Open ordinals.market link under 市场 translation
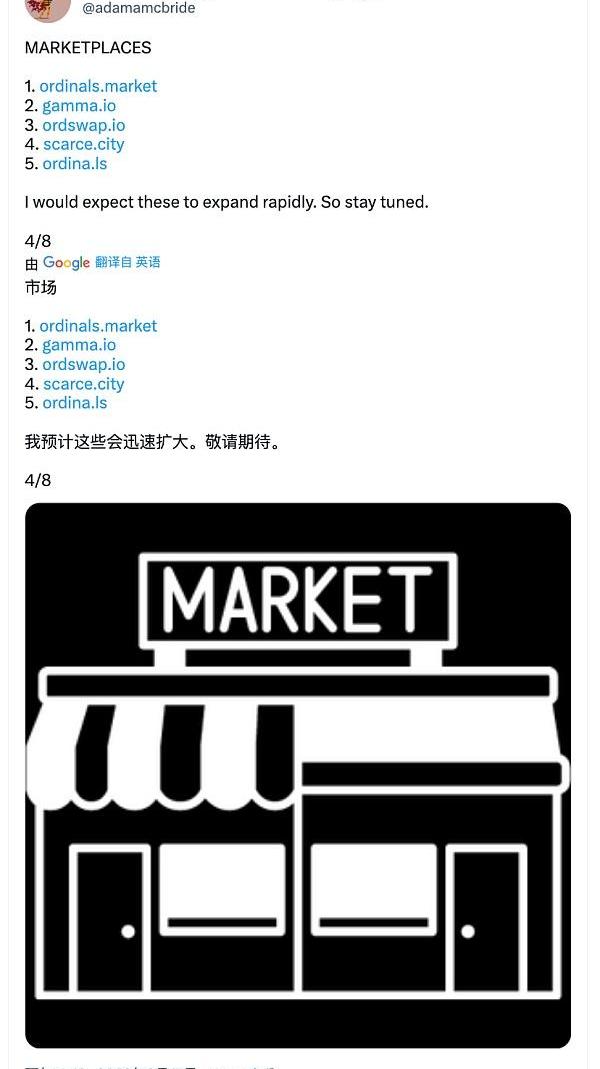 pyautogui.click(x=98, y=325)
